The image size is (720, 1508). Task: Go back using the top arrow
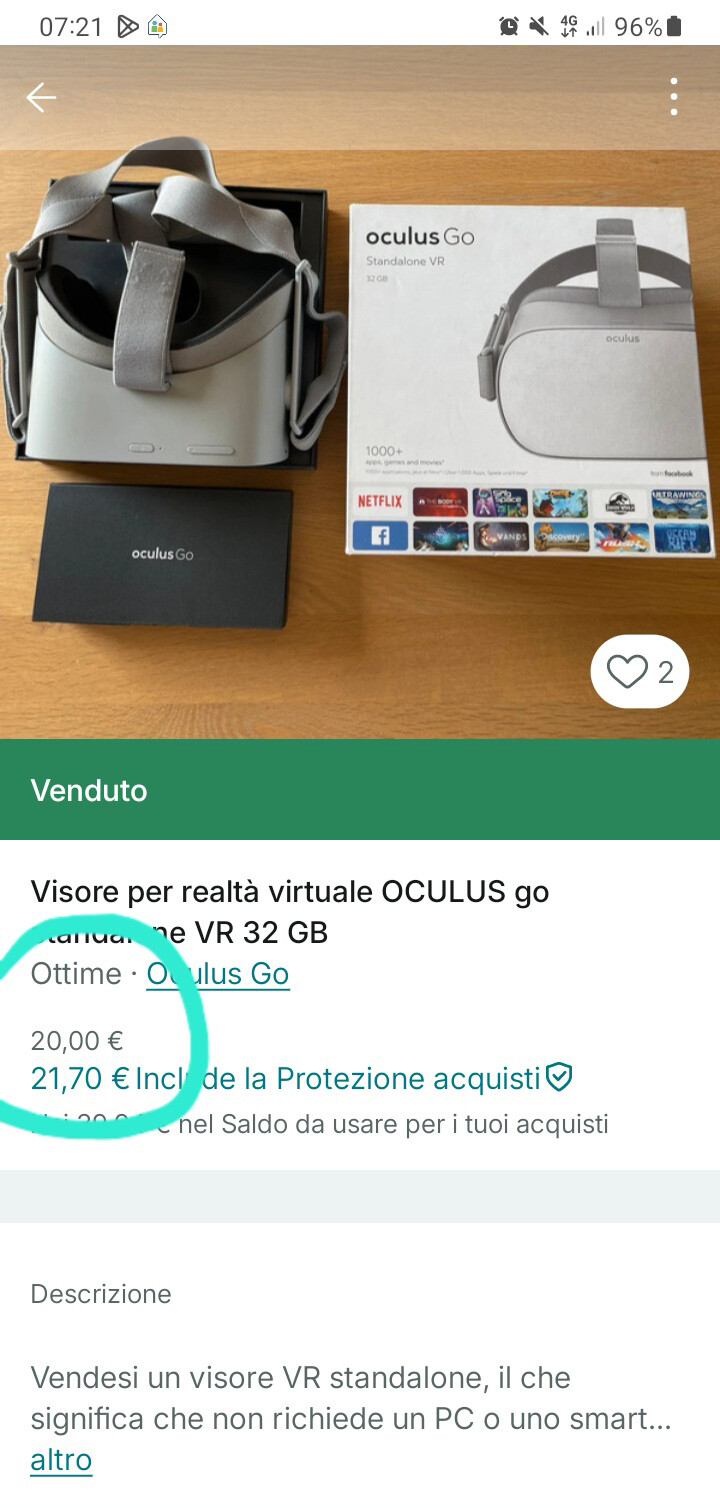point(41,97)
